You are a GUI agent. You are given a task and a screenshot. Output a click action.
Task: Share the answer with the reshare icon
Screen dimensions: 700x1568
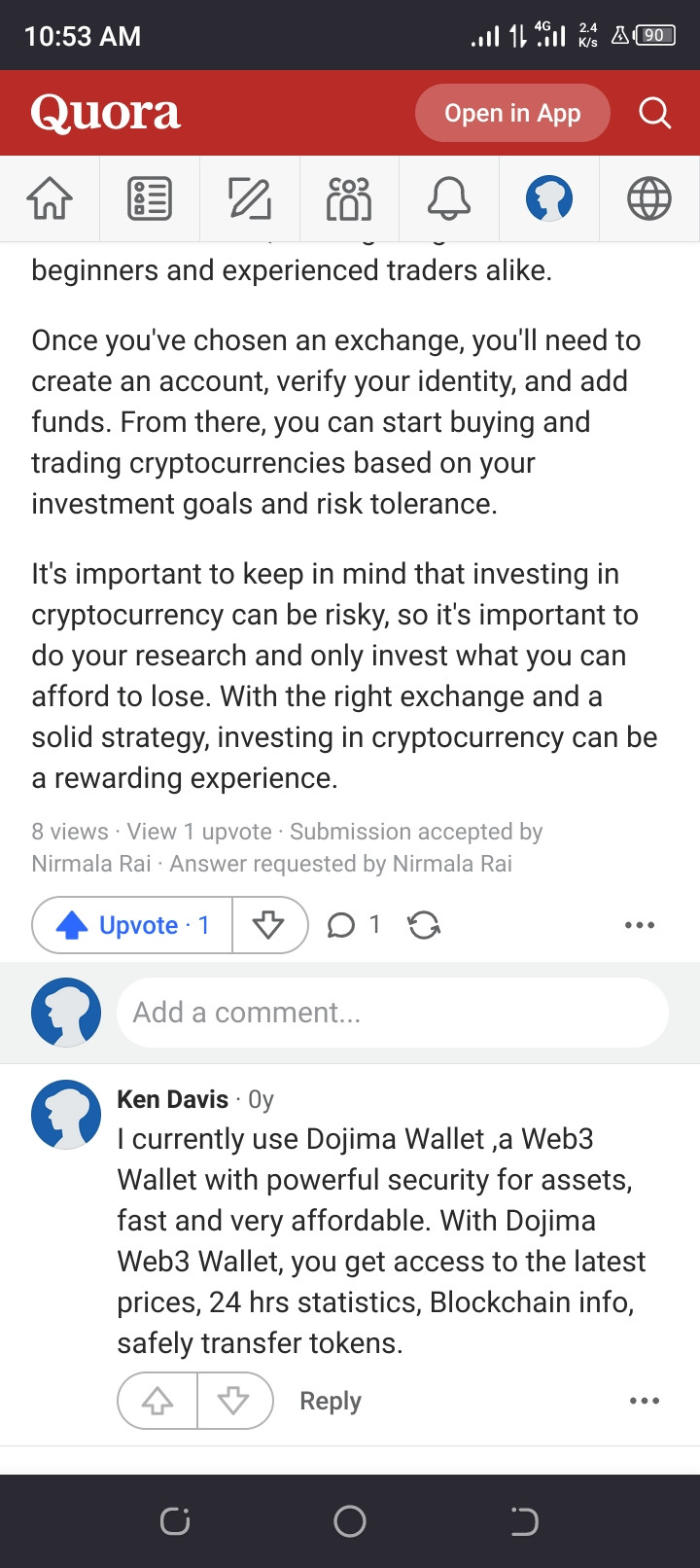pos(424,925)
